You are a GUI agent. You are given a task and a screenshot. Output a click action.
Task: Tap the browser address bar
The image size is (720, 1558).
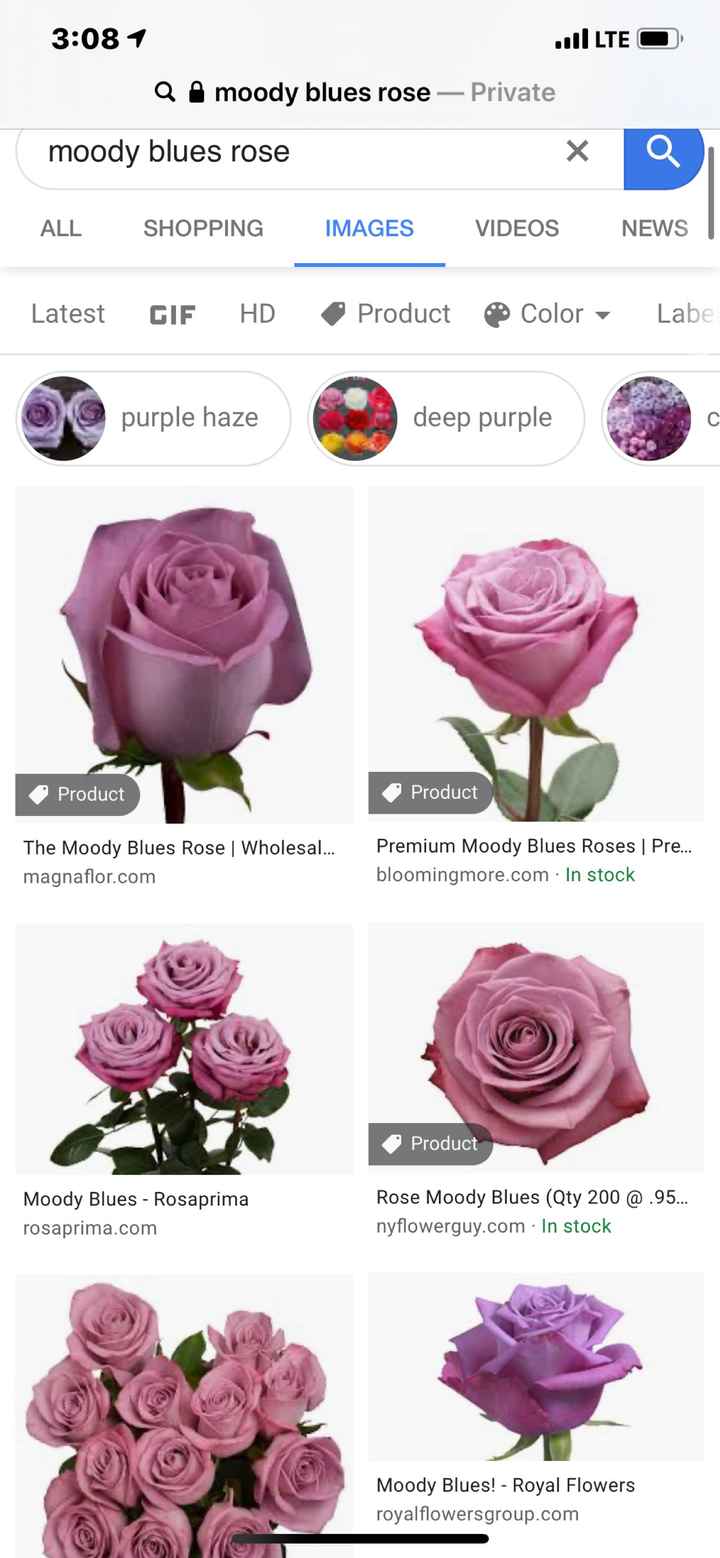click(355, 93)
